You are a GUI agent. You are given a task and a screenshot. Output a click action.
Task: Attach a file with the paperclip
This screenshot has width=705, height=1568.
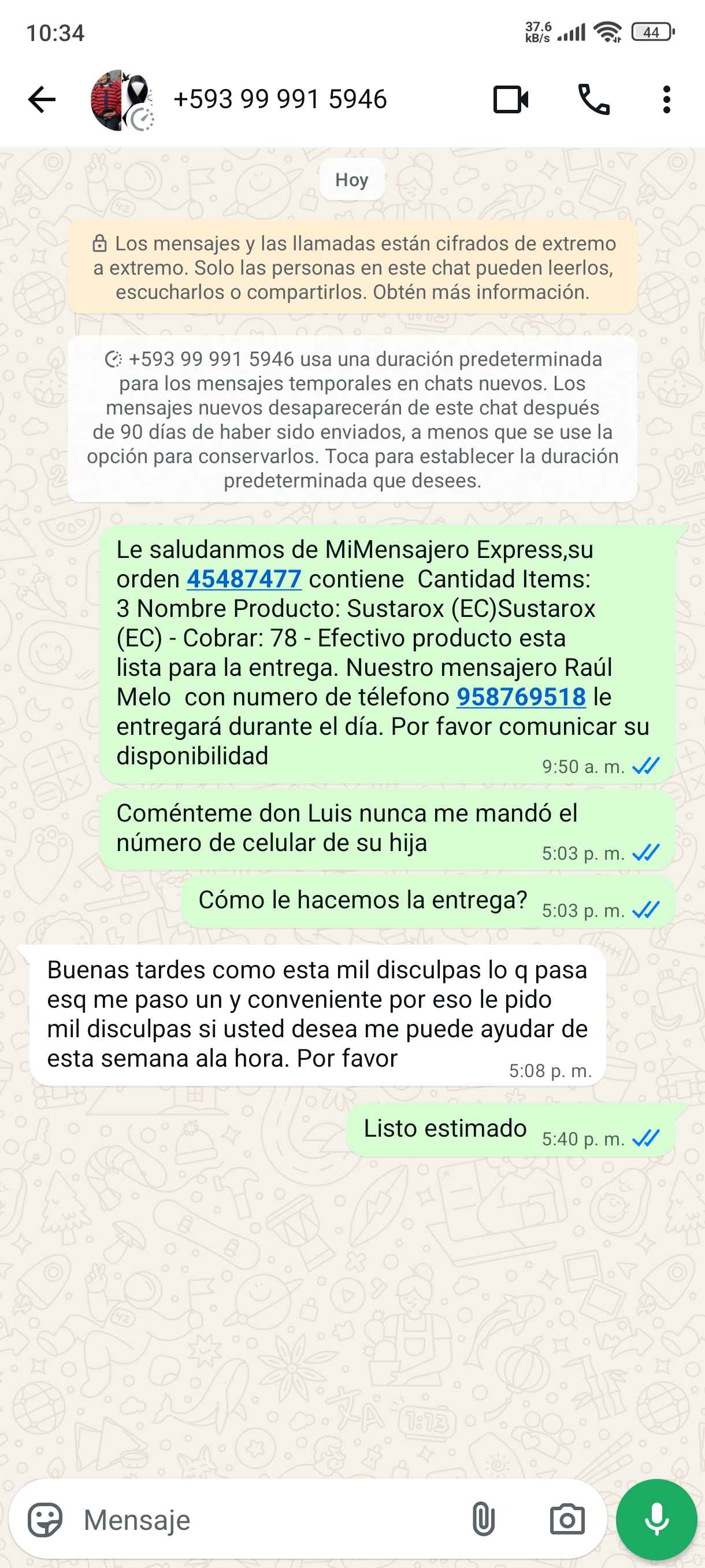483,1520
